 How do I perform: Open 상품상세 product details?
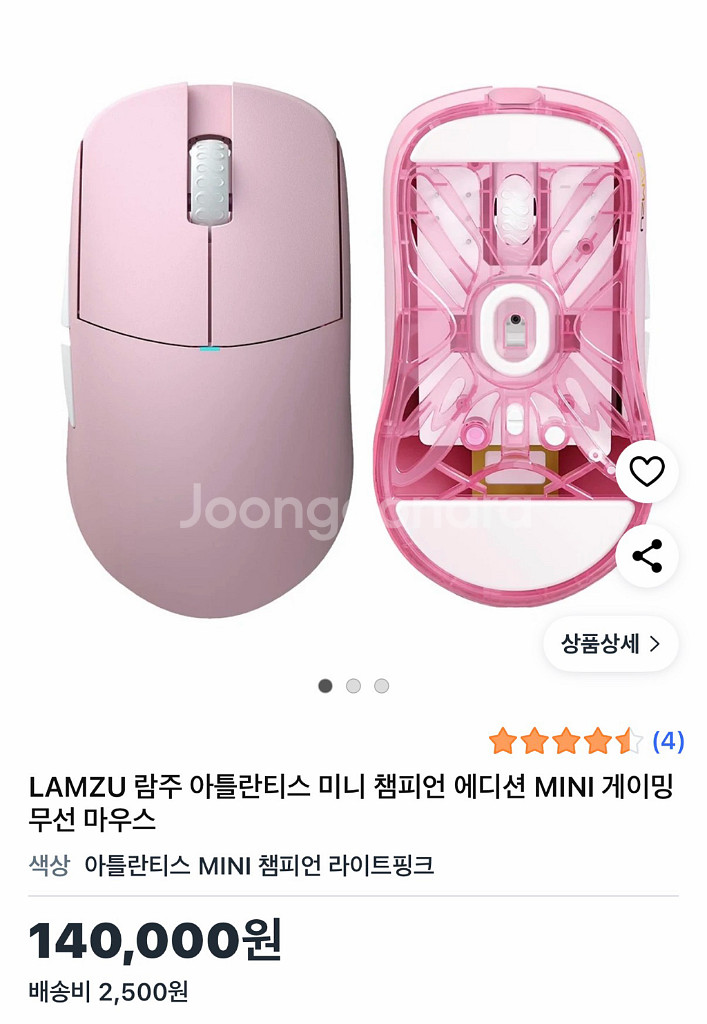611,644
